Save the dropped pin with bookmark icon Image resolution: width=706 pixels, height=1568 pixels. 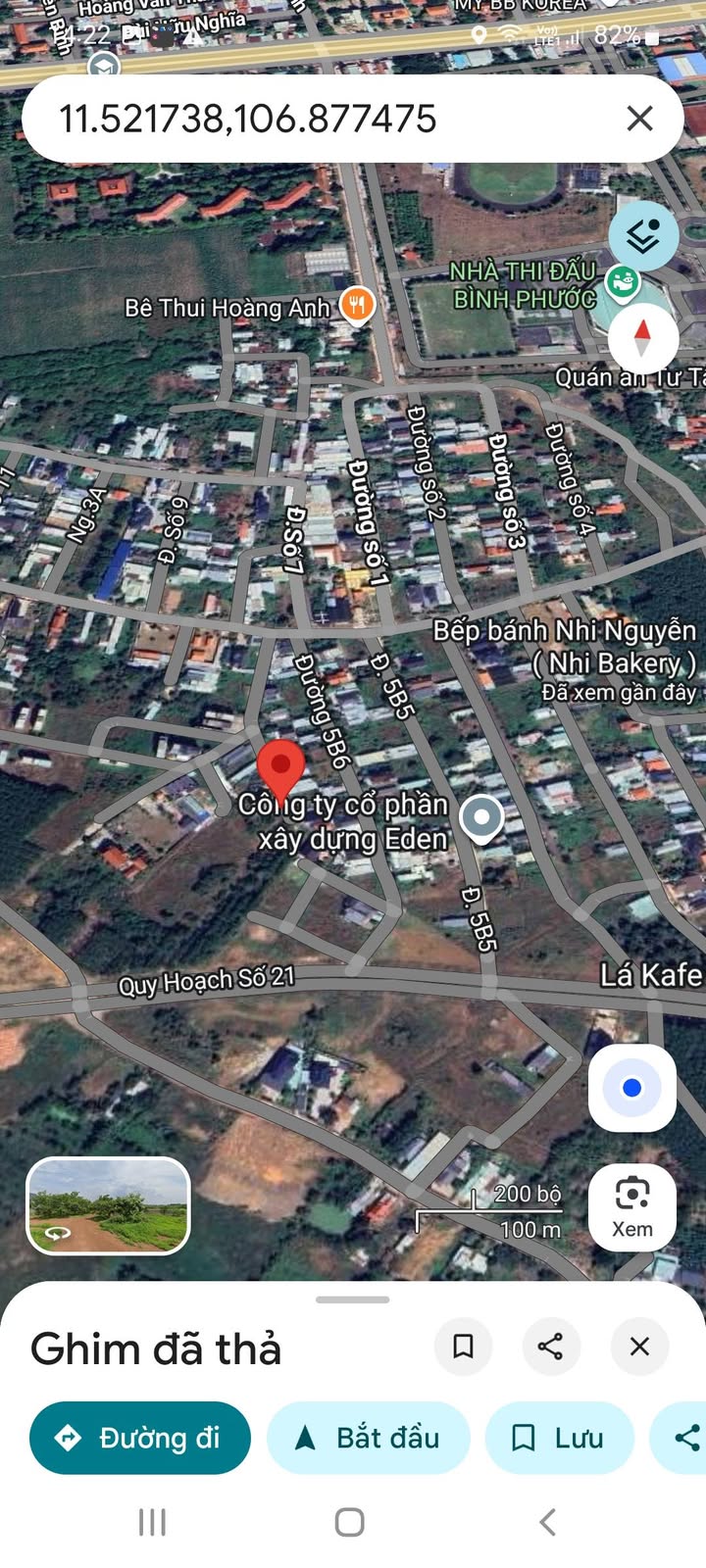pyautogui.click(x=463, y=1347)
